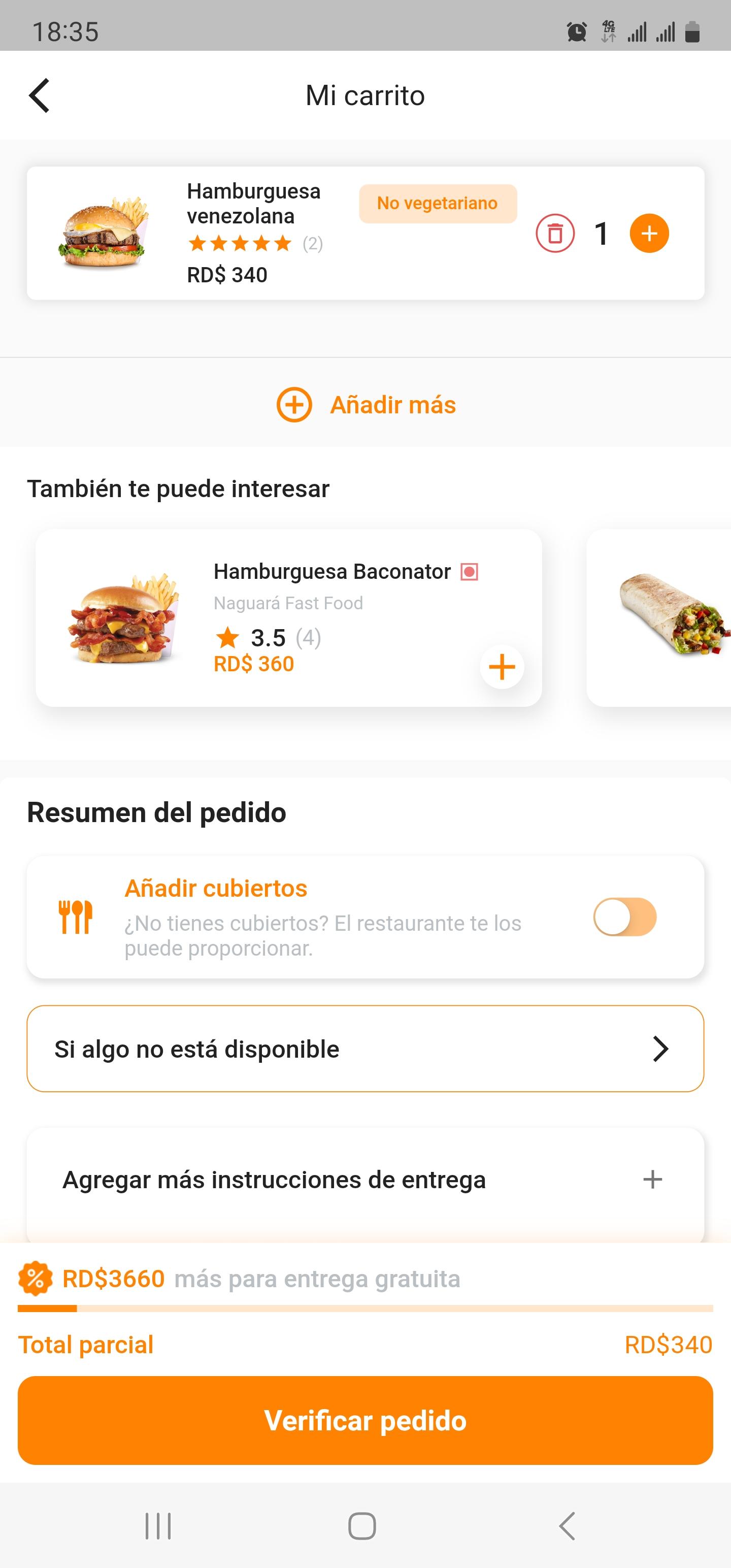The image size is (731, 1568).
Task: Open recent apps in navigation bar
Action: [158, 1526]
